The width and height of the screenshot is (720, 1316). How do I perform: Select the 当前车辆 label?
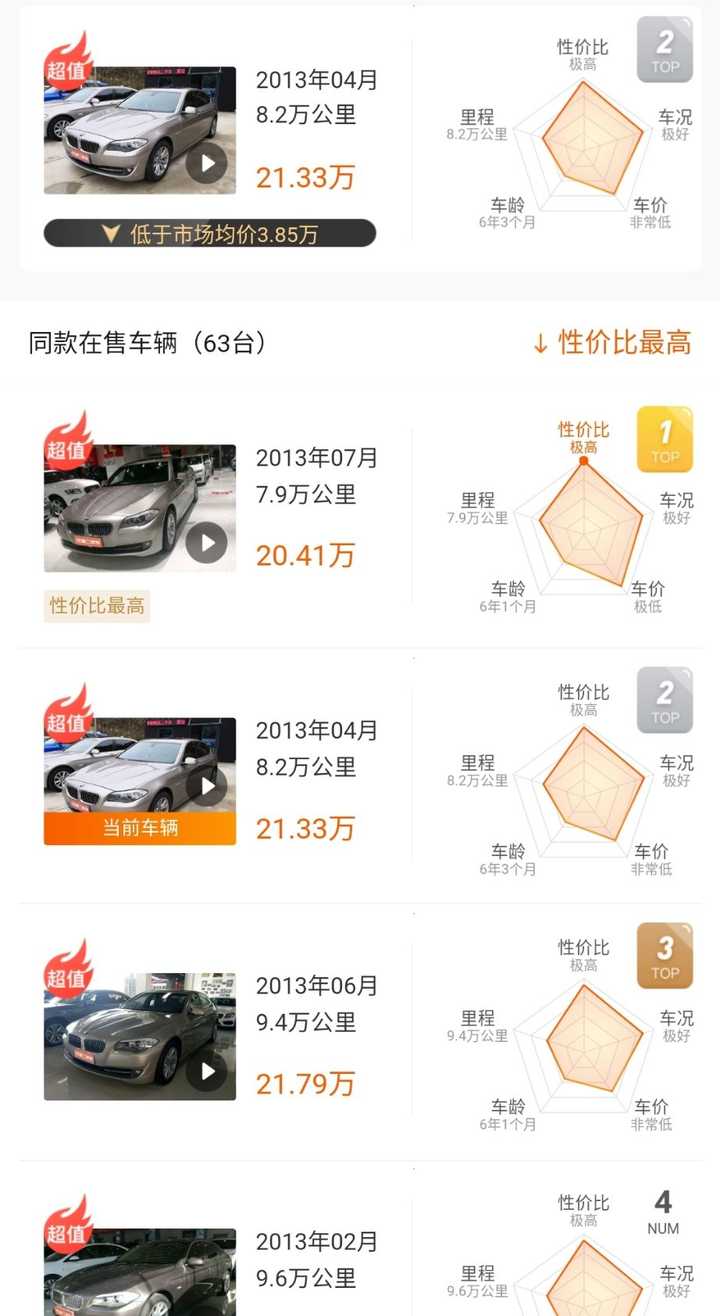pyautogui.click(x=139, y=828)
